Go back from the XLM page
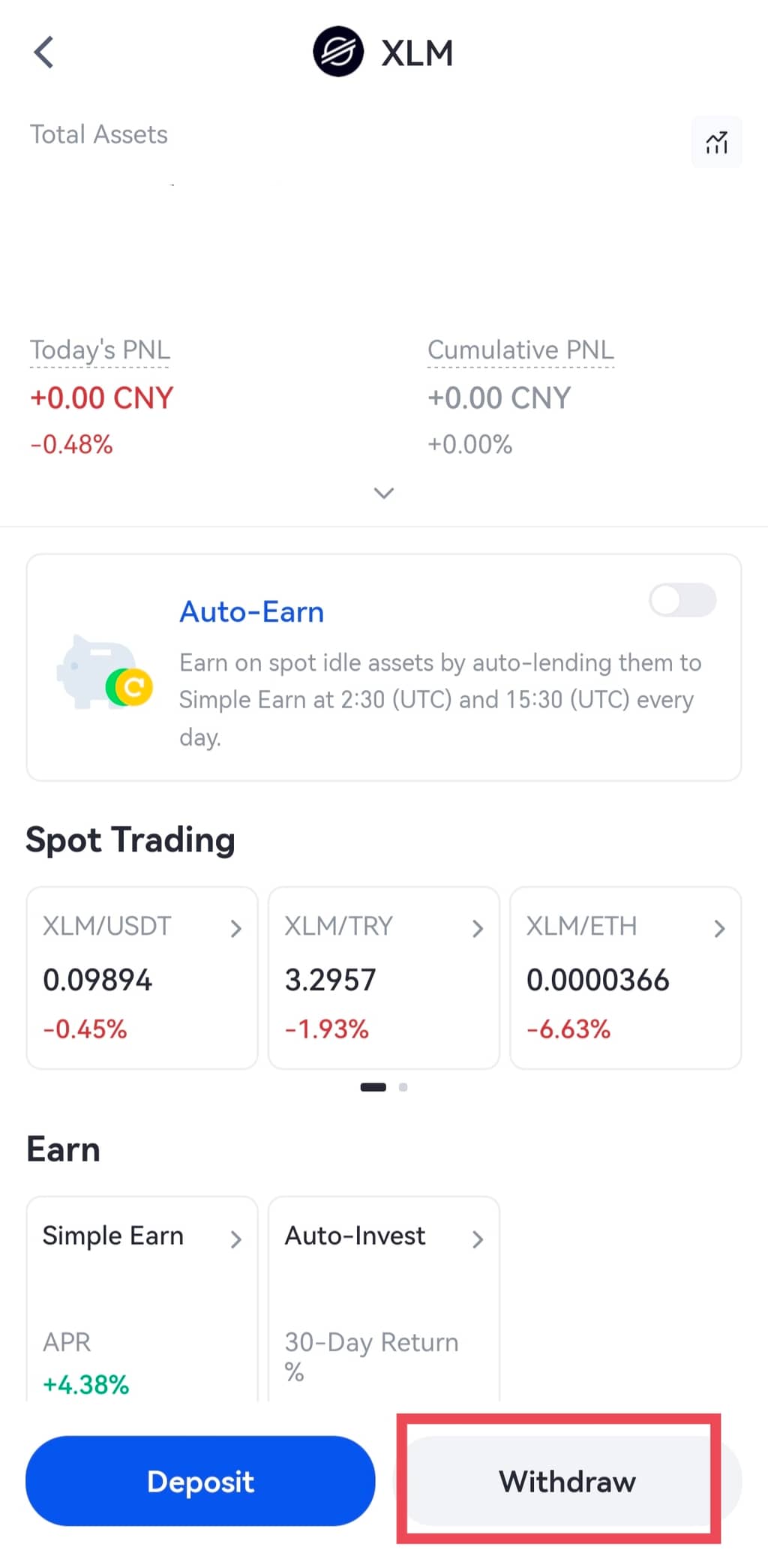Viewport: 768px width, 1568px height. pos(44,53)
